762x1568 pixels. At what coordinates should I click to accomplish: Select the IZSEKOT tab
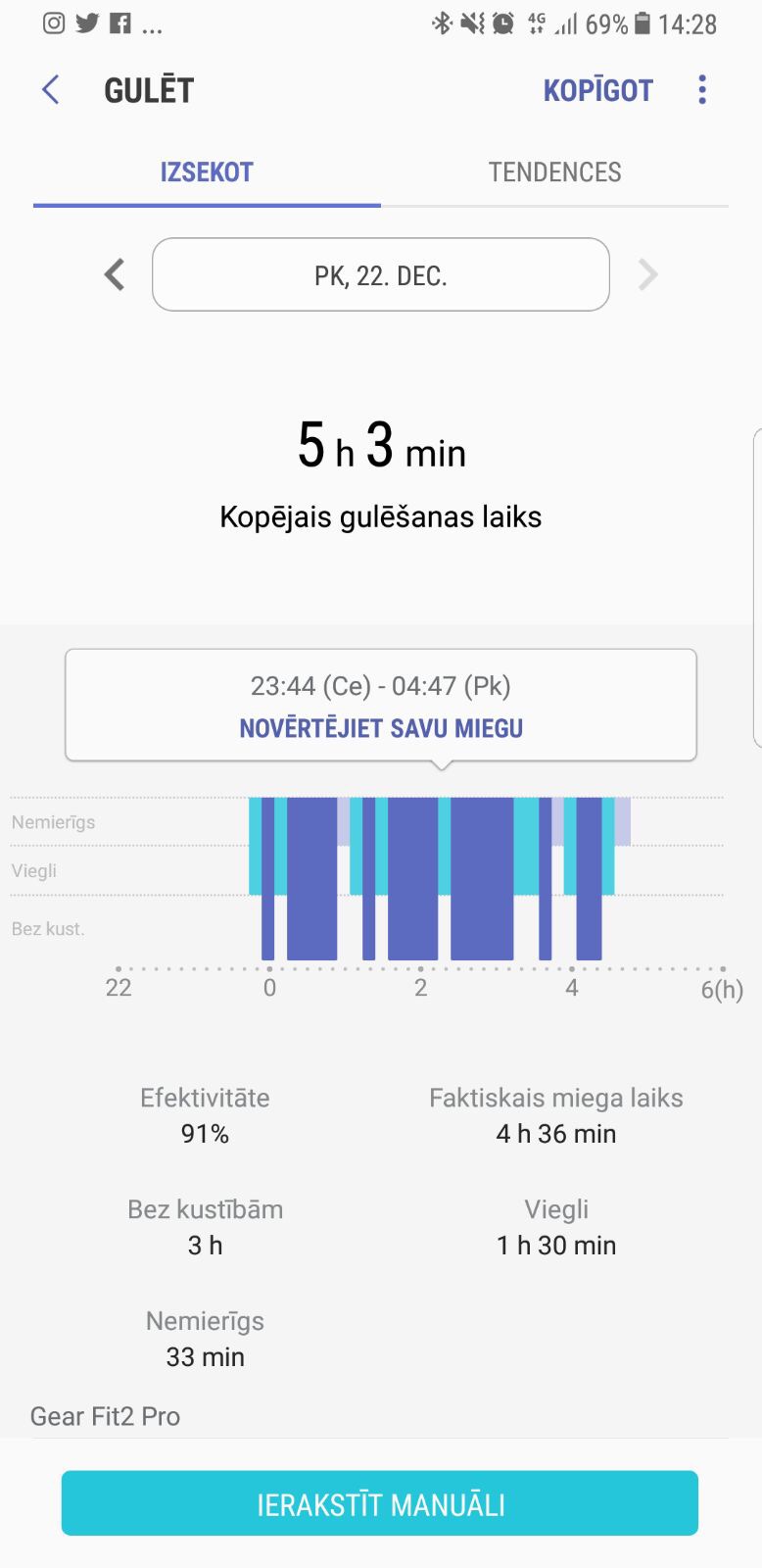pyautogui.click(x=207, y=172)
